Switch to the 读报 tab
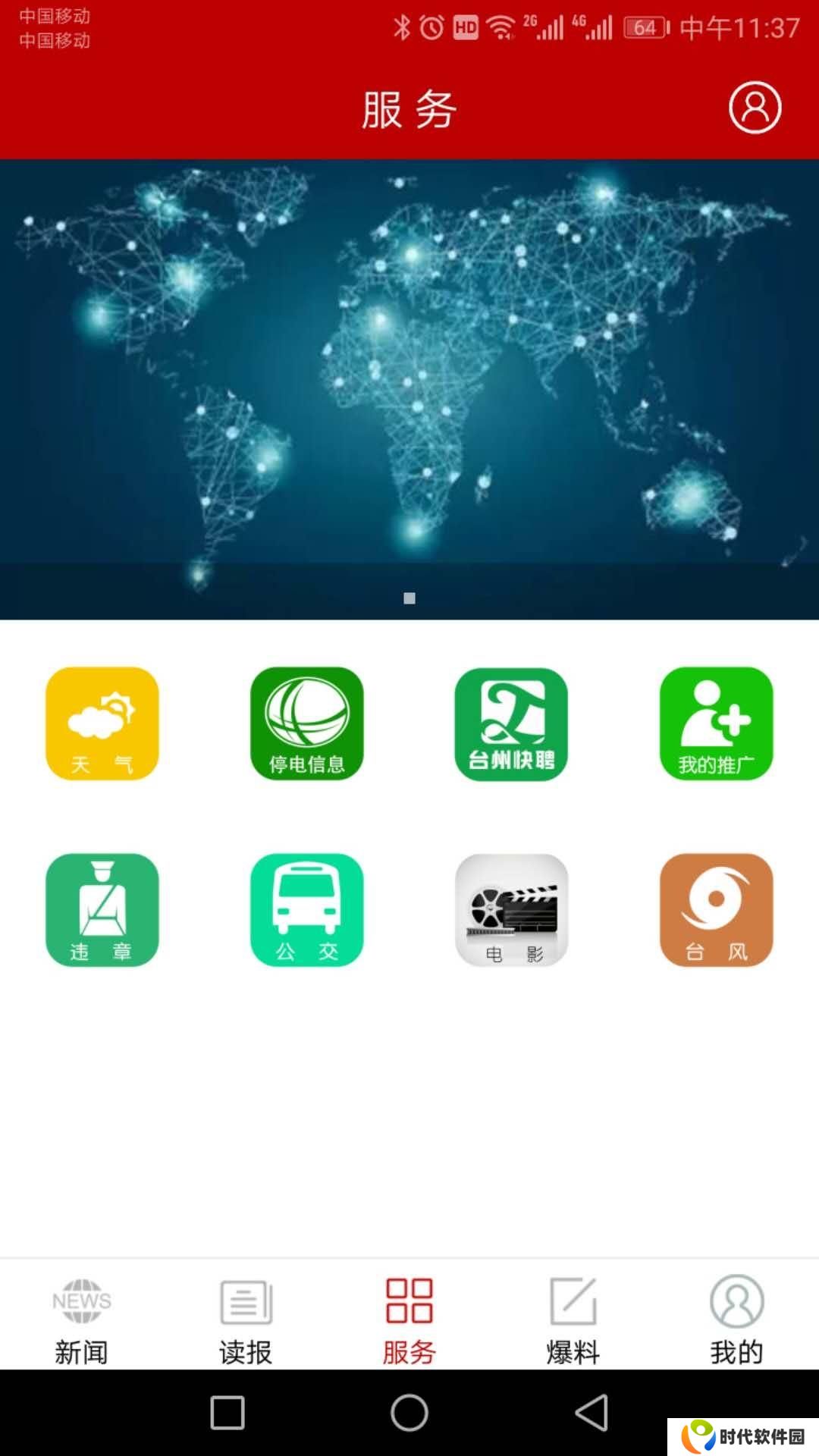 [x=246, y=1319]
